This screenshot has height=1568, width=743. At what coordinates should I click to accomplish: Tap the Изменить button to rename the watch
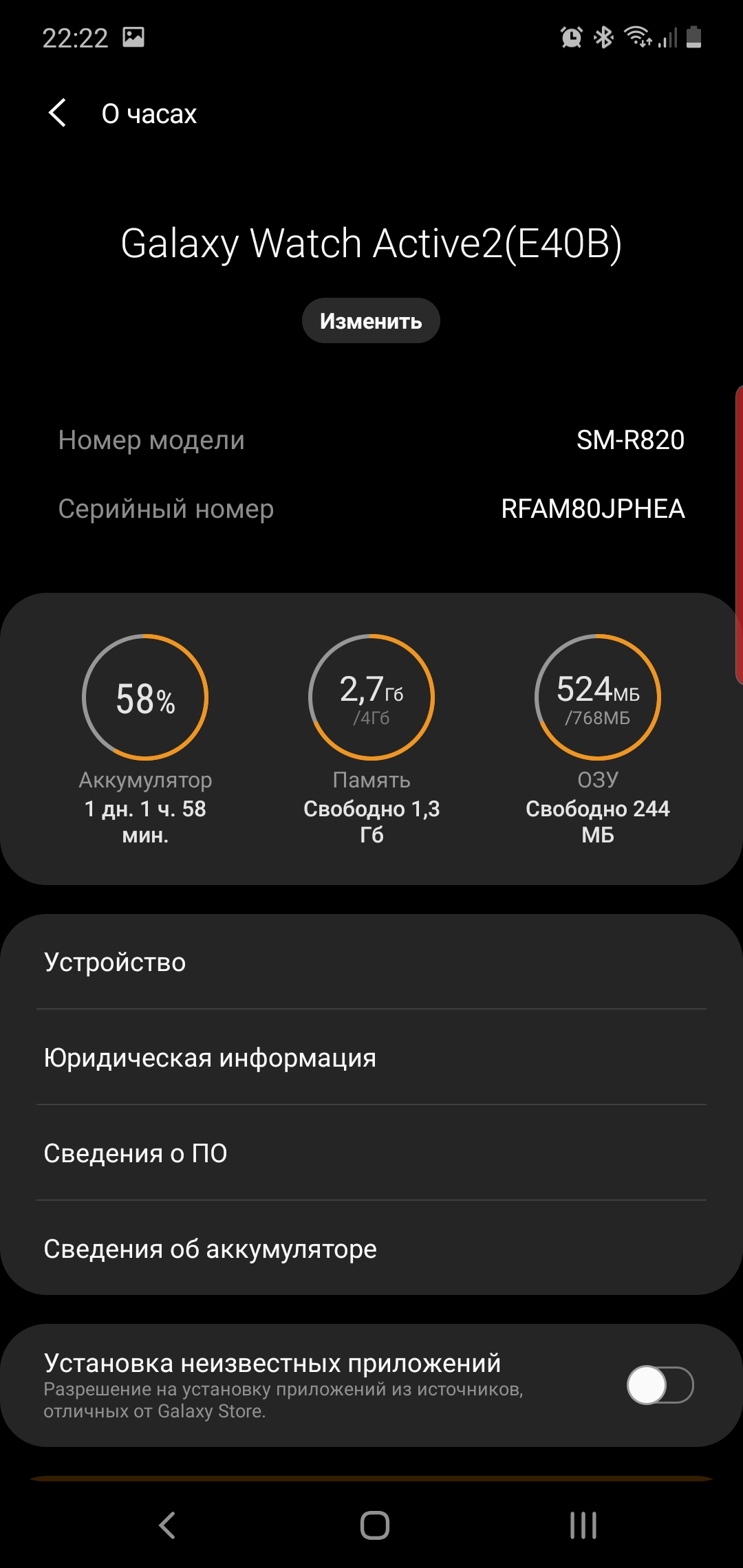371,320
